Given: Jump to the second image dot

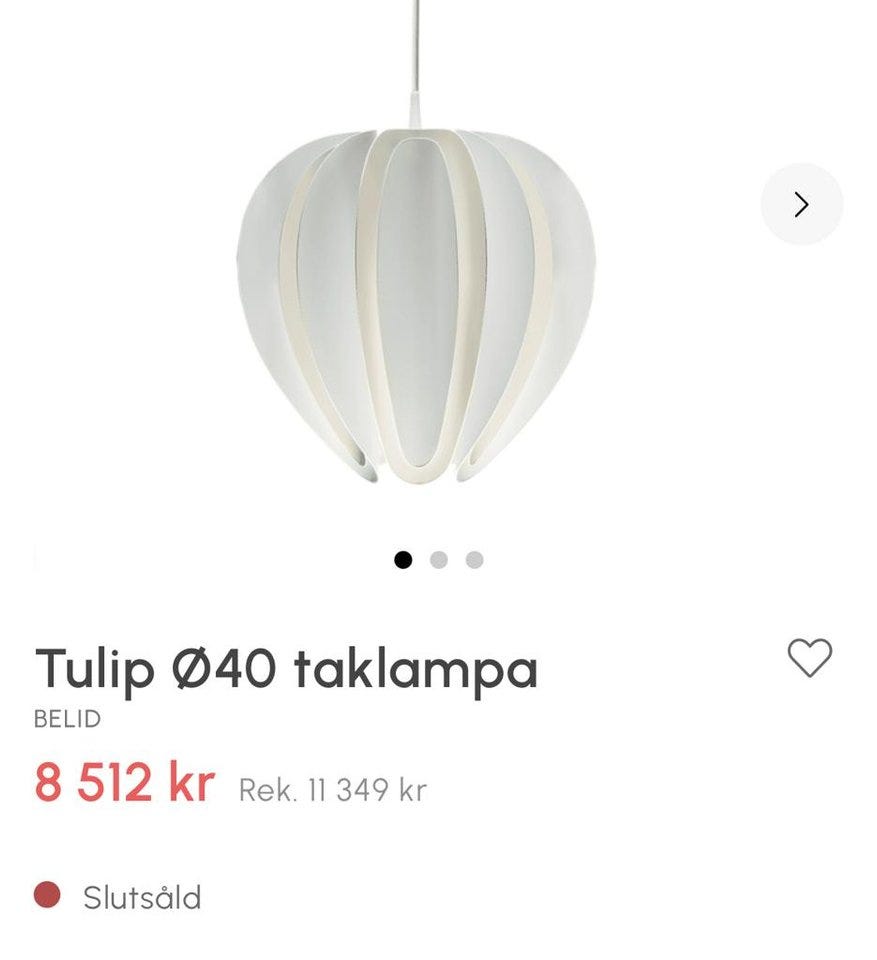Looking at the screenshot, I should [x=439, y=560].
